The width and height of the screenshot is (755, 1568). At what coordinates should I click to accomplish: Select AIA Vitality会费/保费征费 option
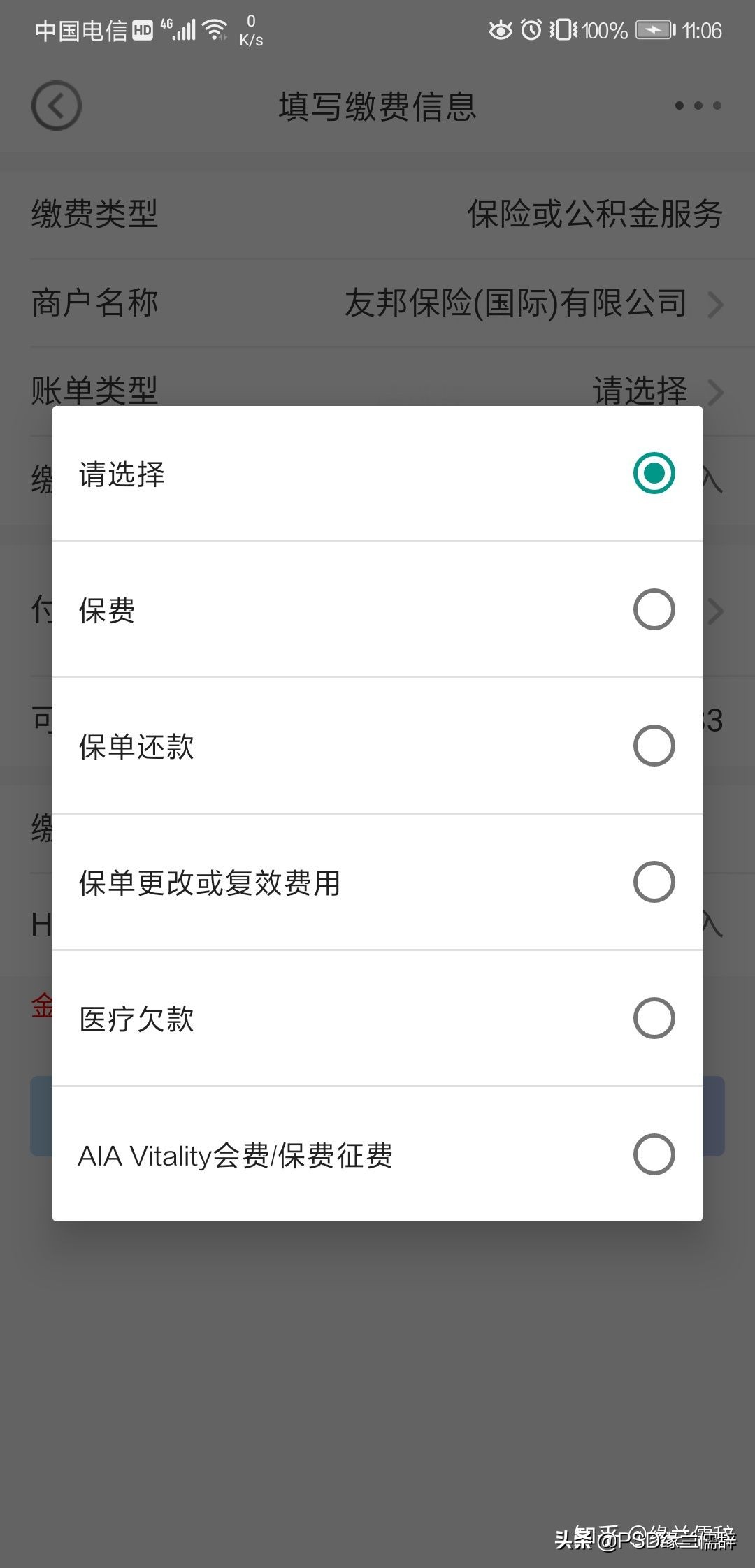tap(653, 1154)
